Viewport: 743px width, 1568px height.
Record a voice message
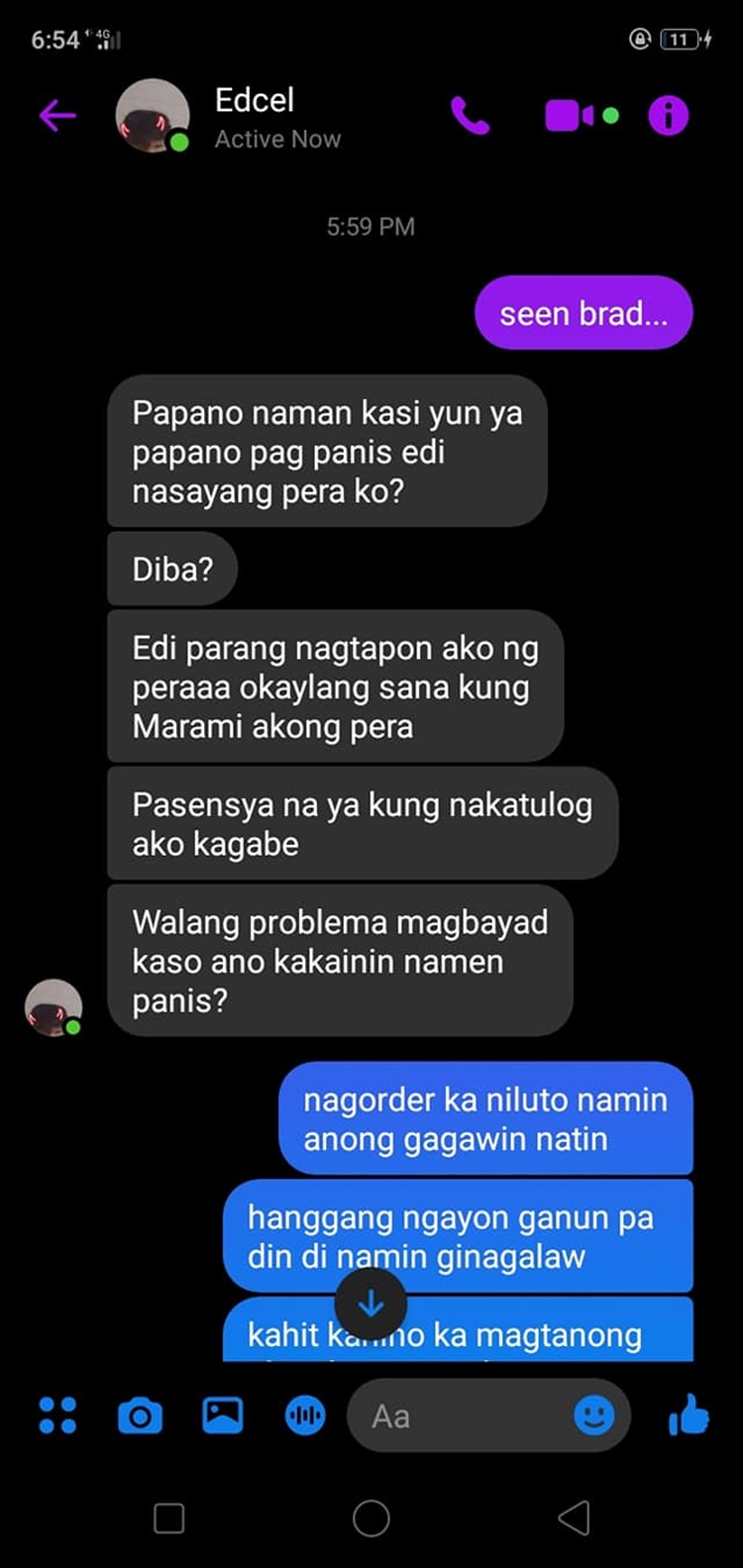(304, 1415)
